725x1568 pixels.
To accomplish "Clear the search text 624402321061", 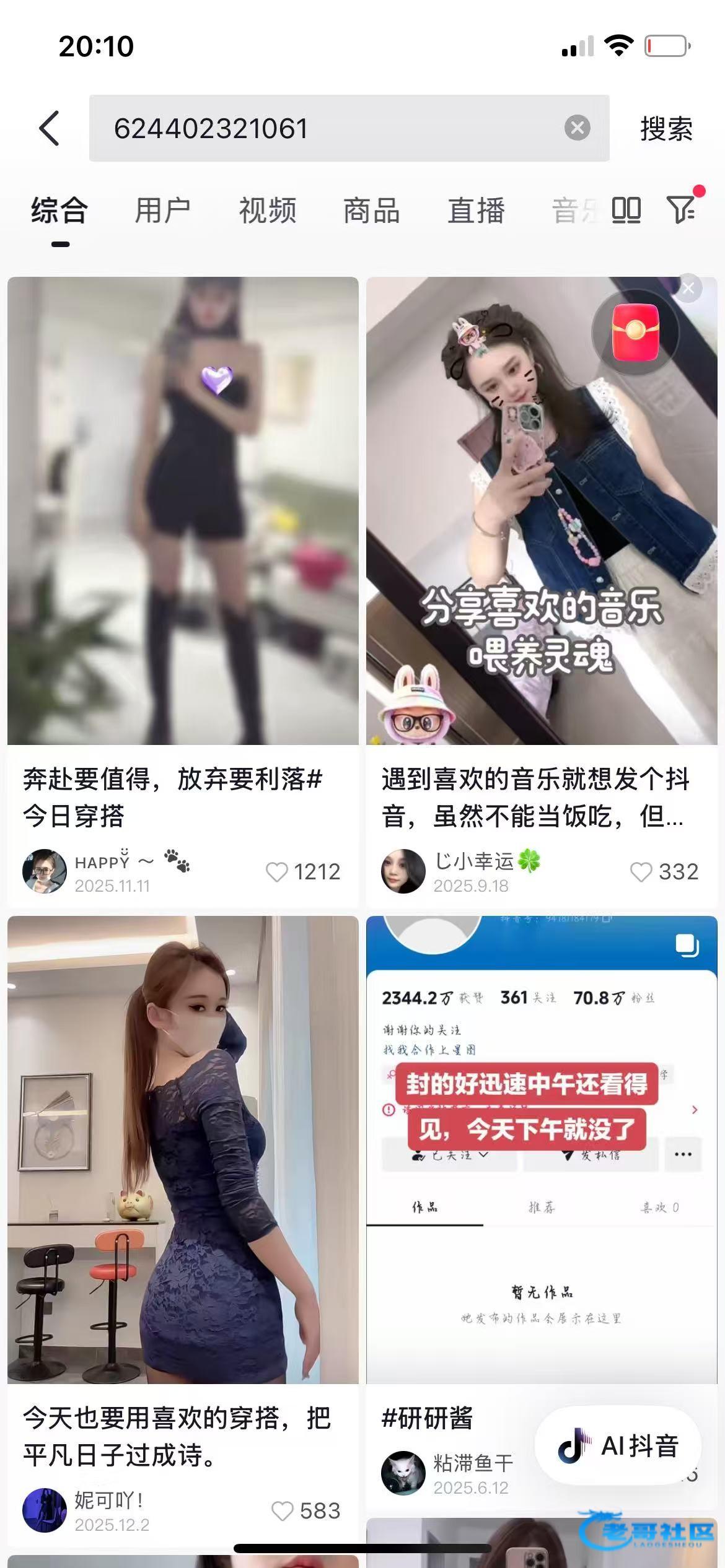I will click(577, 128).
